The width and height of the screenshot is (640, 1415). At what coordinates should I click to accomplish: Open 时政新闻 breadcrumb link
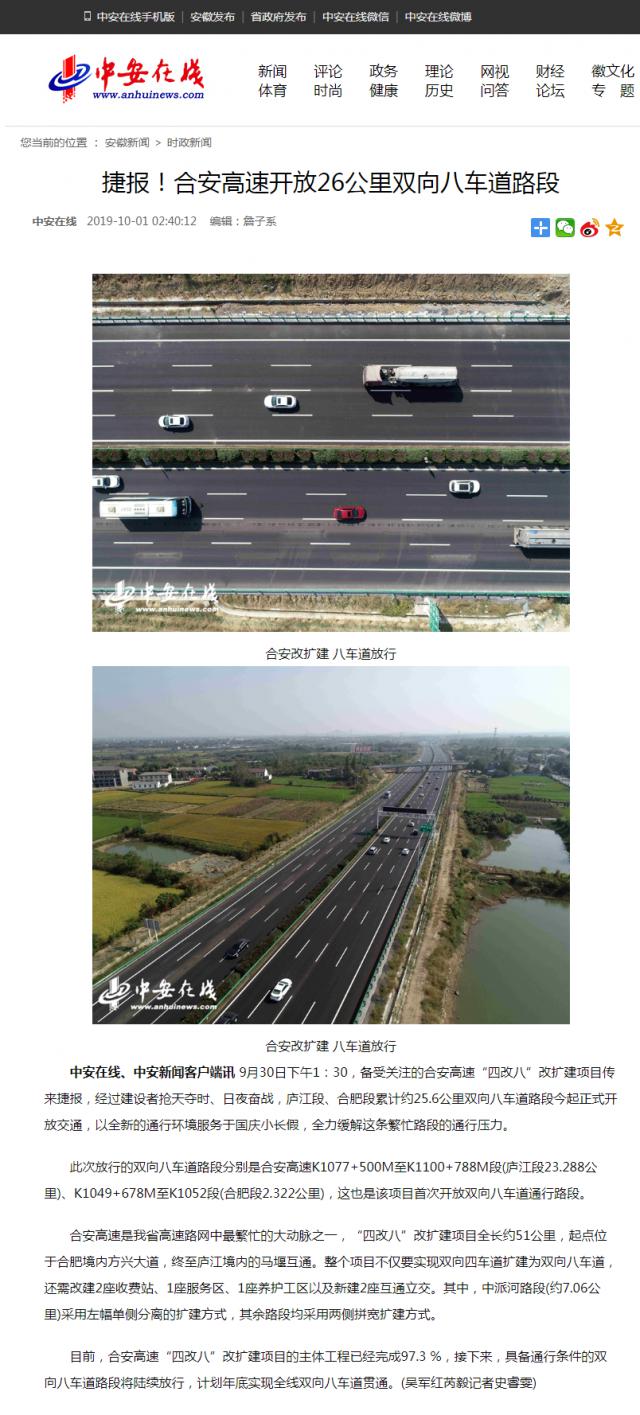click(189, 143)
